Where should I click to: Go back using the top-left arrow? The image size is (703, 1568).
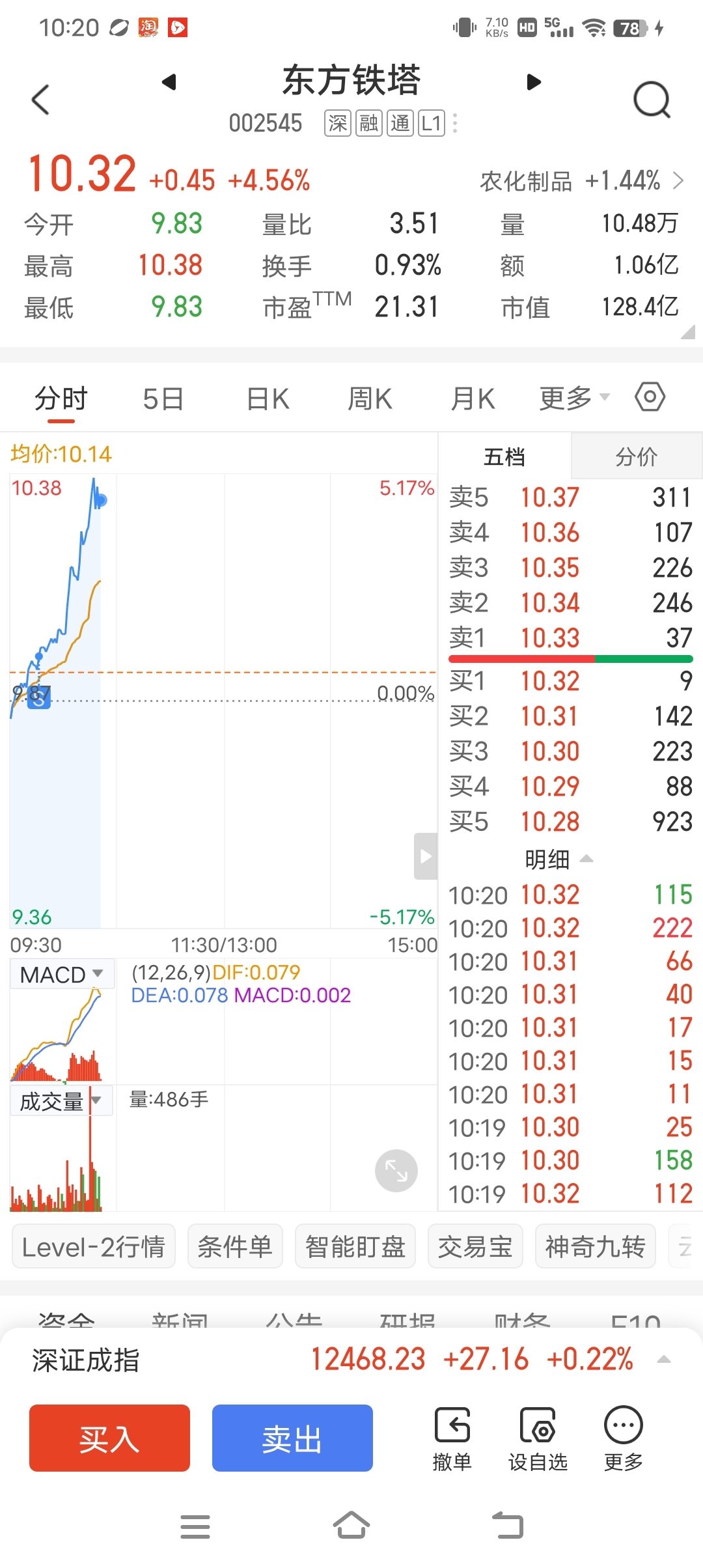(40, 100)
